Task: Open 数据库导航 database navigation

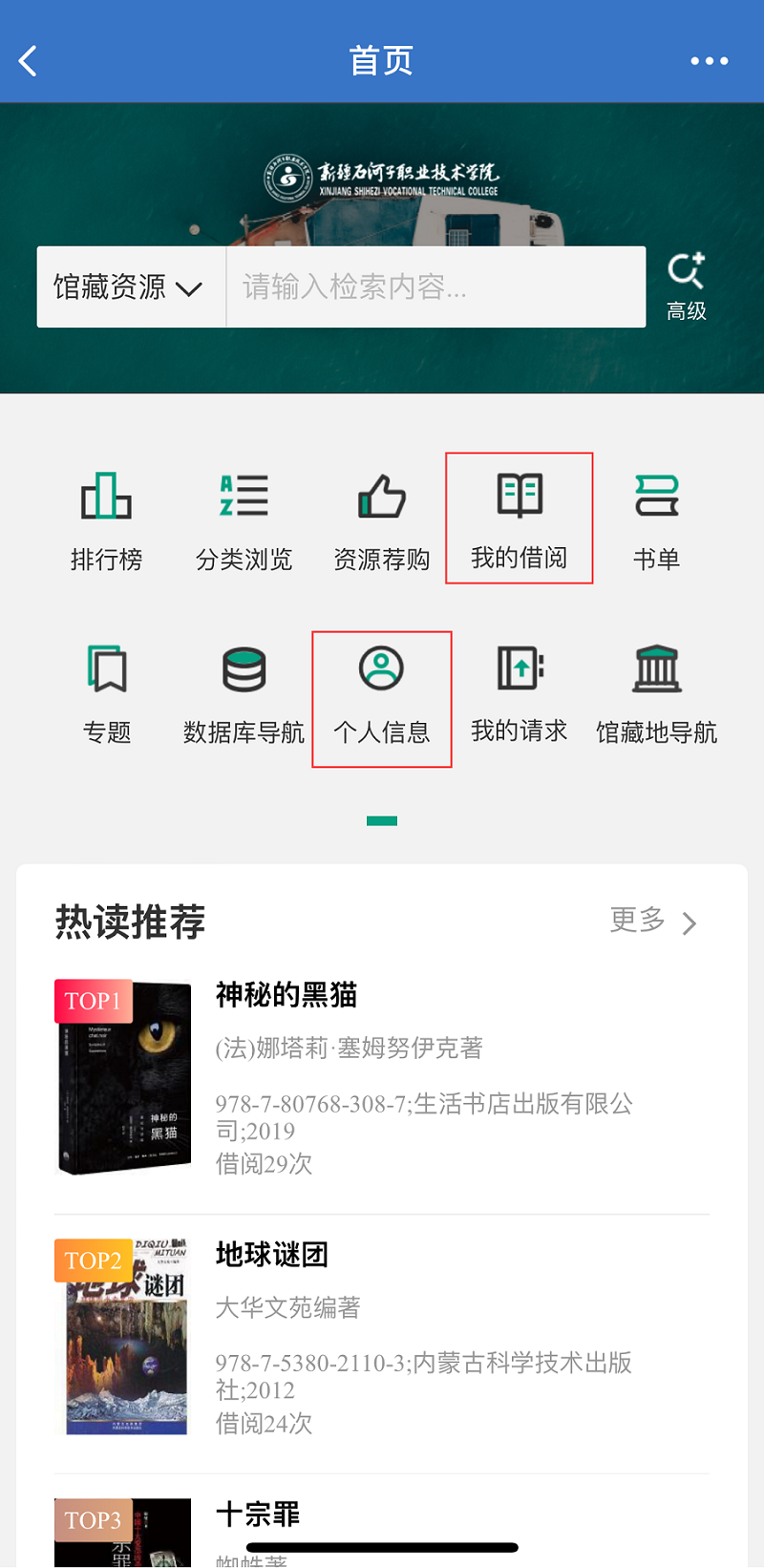Action: pyautogui.click(x=244, y=694)
